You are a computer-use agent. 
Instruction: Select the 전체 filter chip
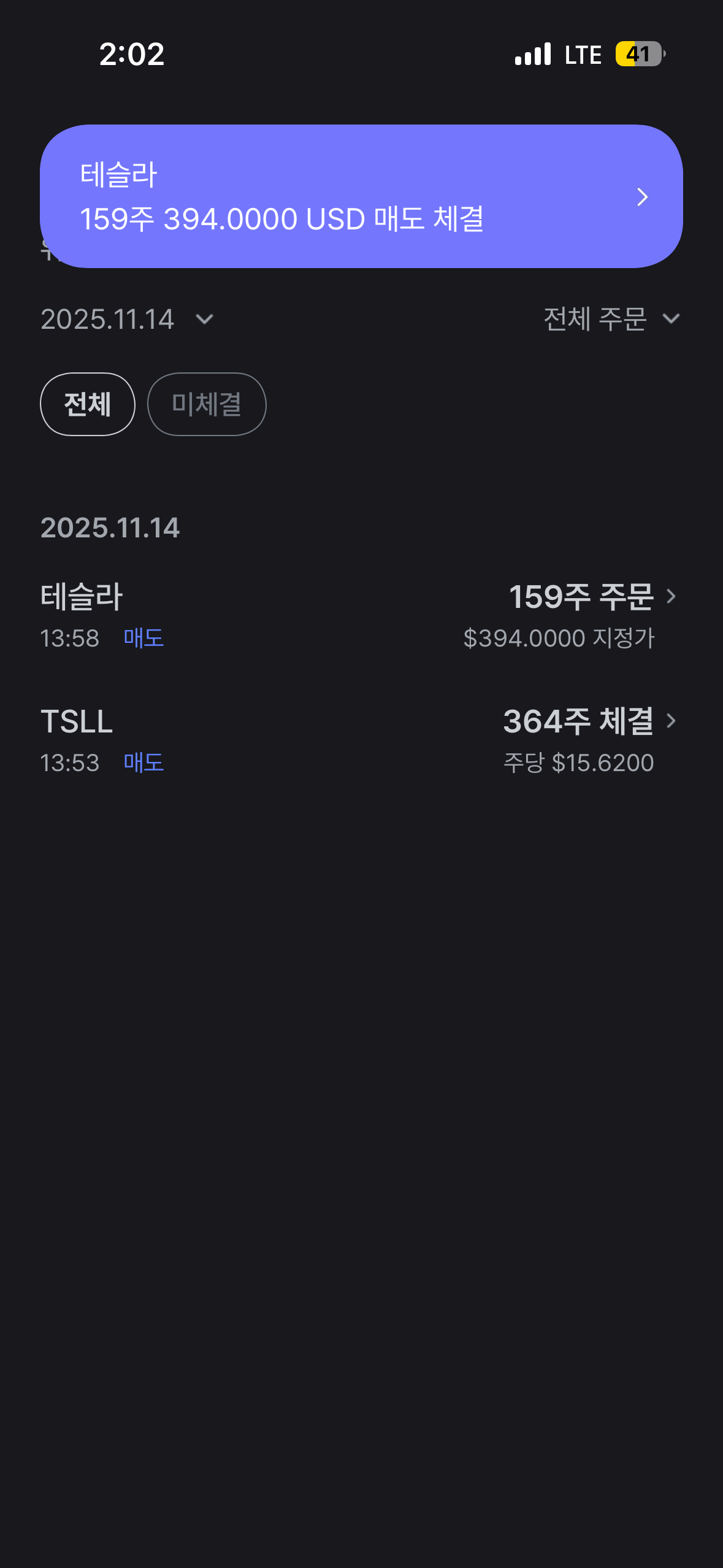87,404
